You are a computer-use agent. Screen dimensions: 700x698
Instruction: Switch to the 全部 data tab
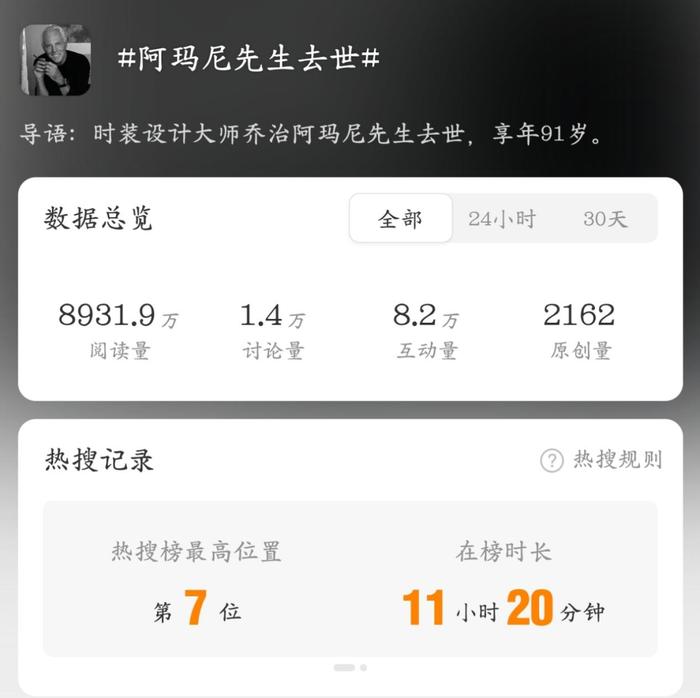coord(400,219)
